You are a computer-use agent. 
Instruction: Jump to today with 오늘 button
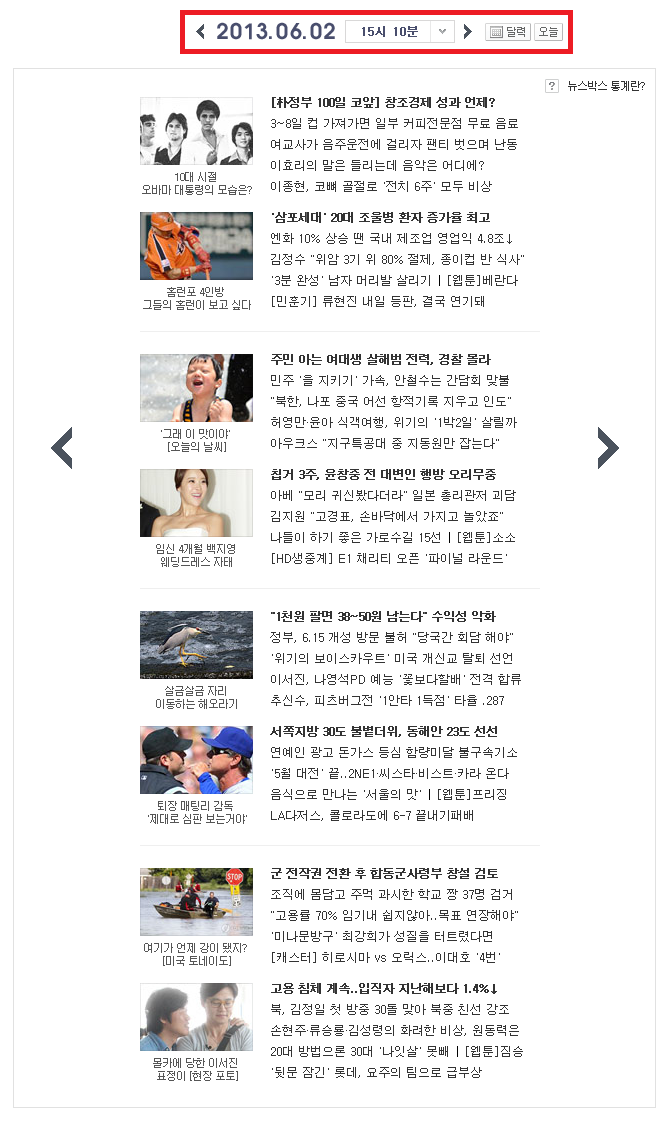pyautogui.click(x=549, y=32)
